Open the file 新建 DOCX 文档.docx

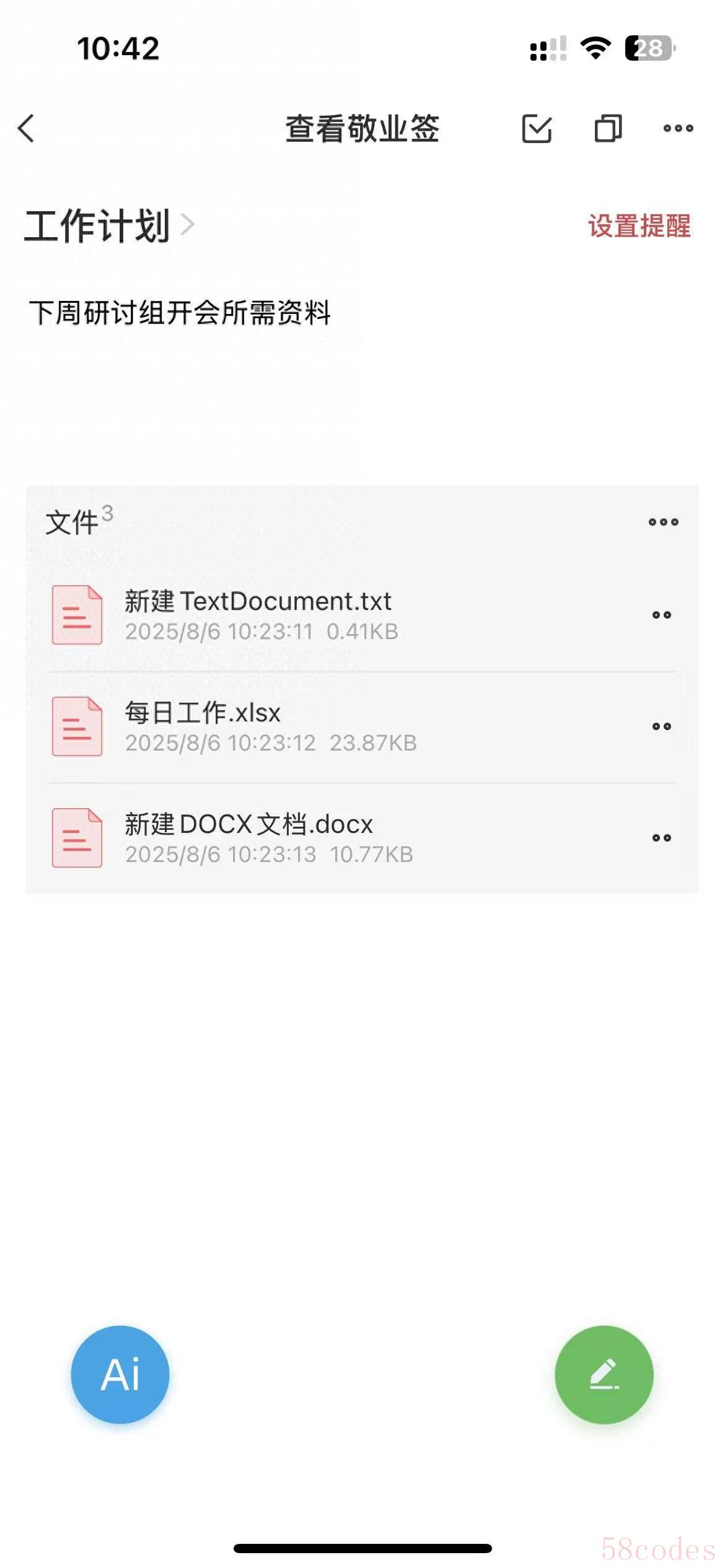click(249, 837)
